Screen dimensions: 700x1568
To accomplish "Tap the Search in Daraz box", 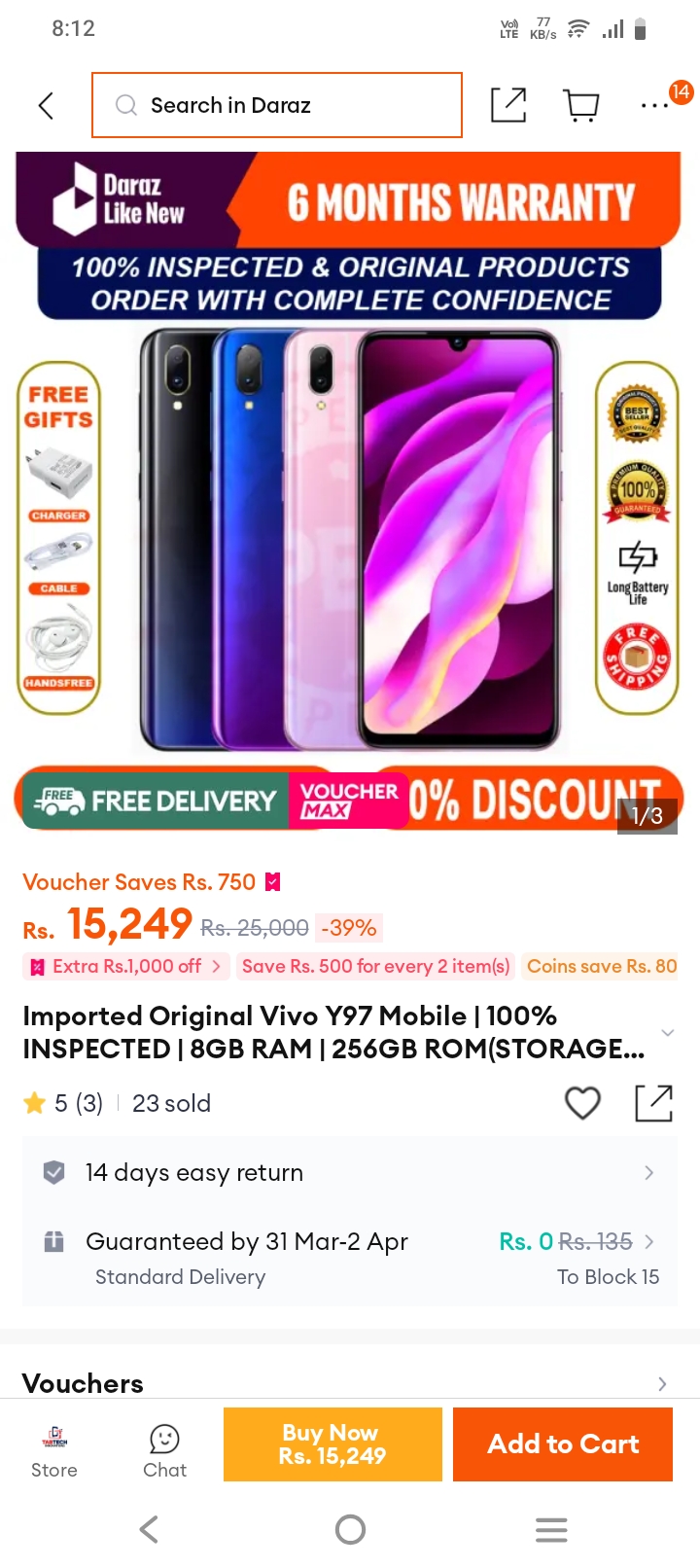I will coord(277,105).
